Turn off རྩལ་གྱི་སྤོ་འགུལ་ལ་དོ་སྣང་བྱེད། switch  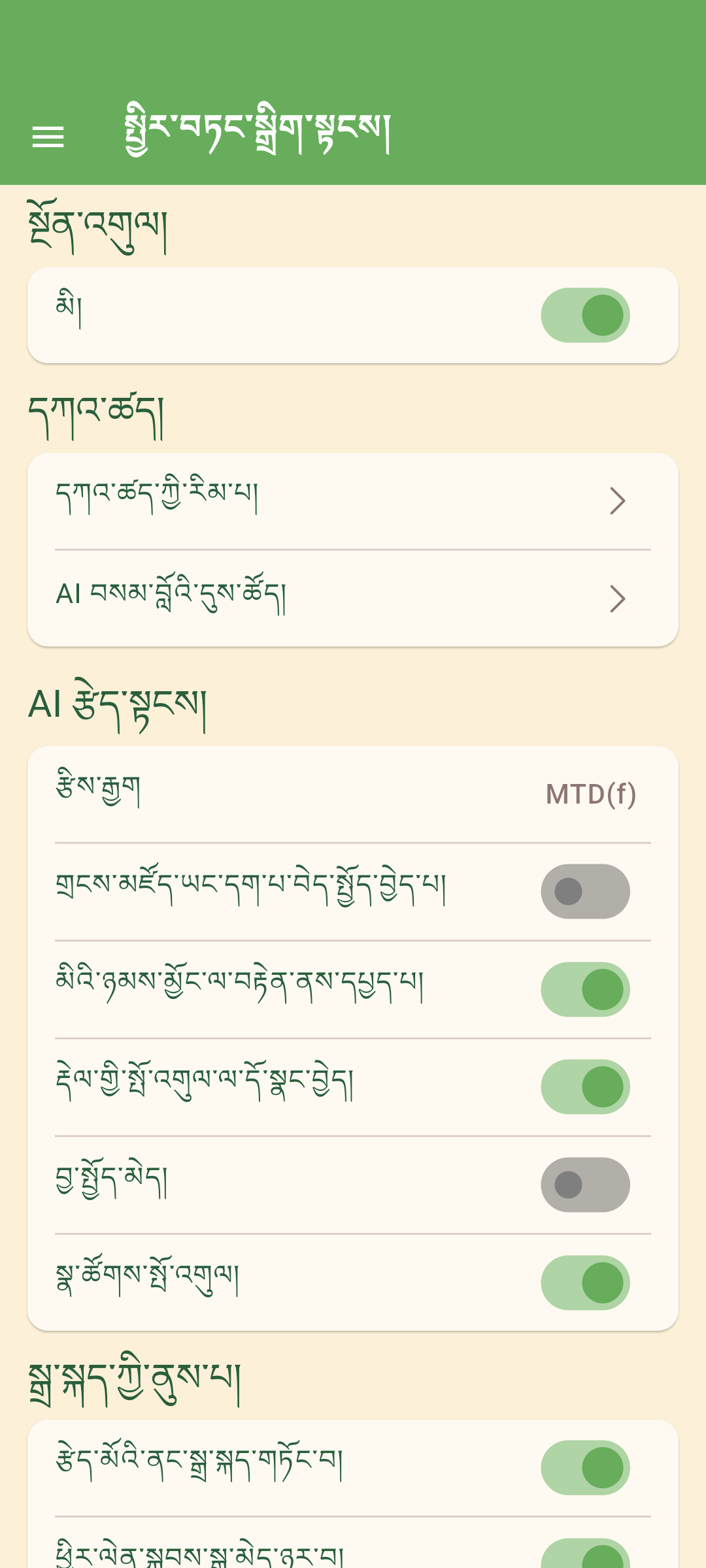[585, 1086]
